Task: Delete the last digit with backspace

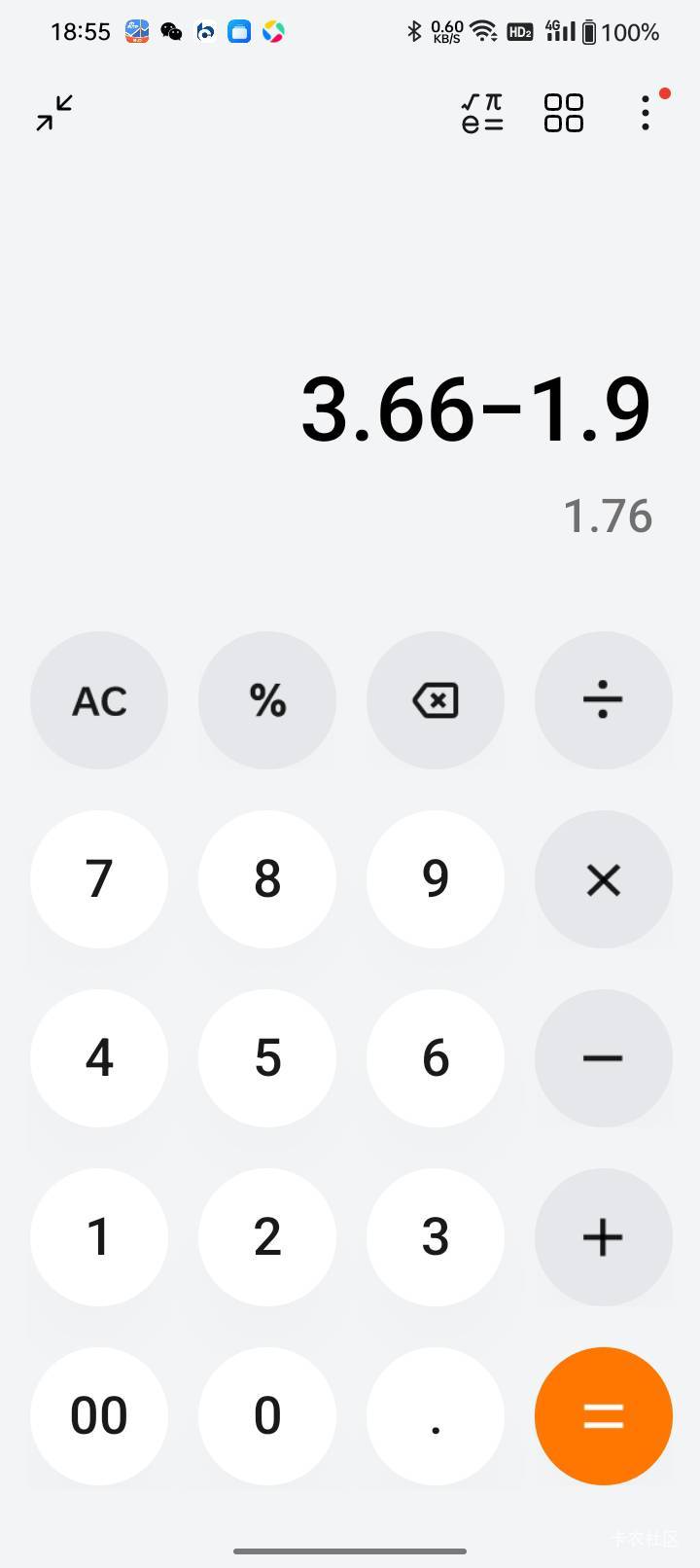Action: point(436,700)
